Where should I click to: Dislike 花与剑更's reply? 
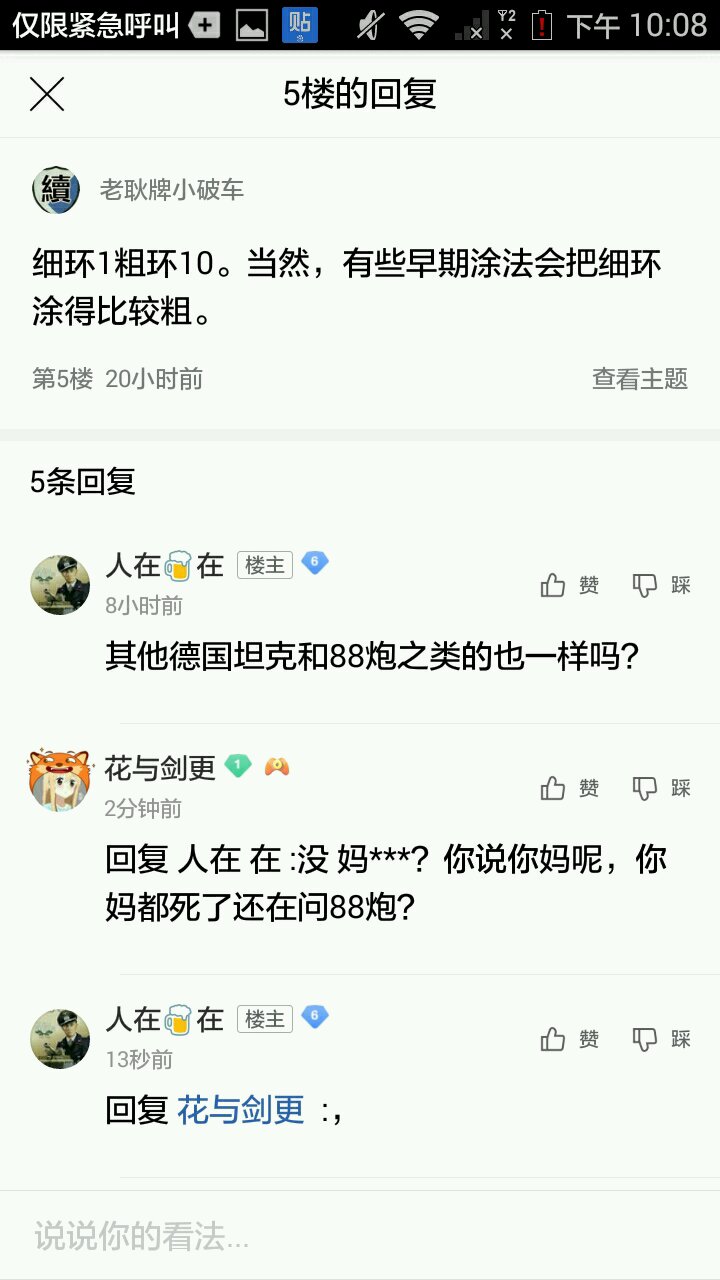pyautogui.click(x=661, y=789)
